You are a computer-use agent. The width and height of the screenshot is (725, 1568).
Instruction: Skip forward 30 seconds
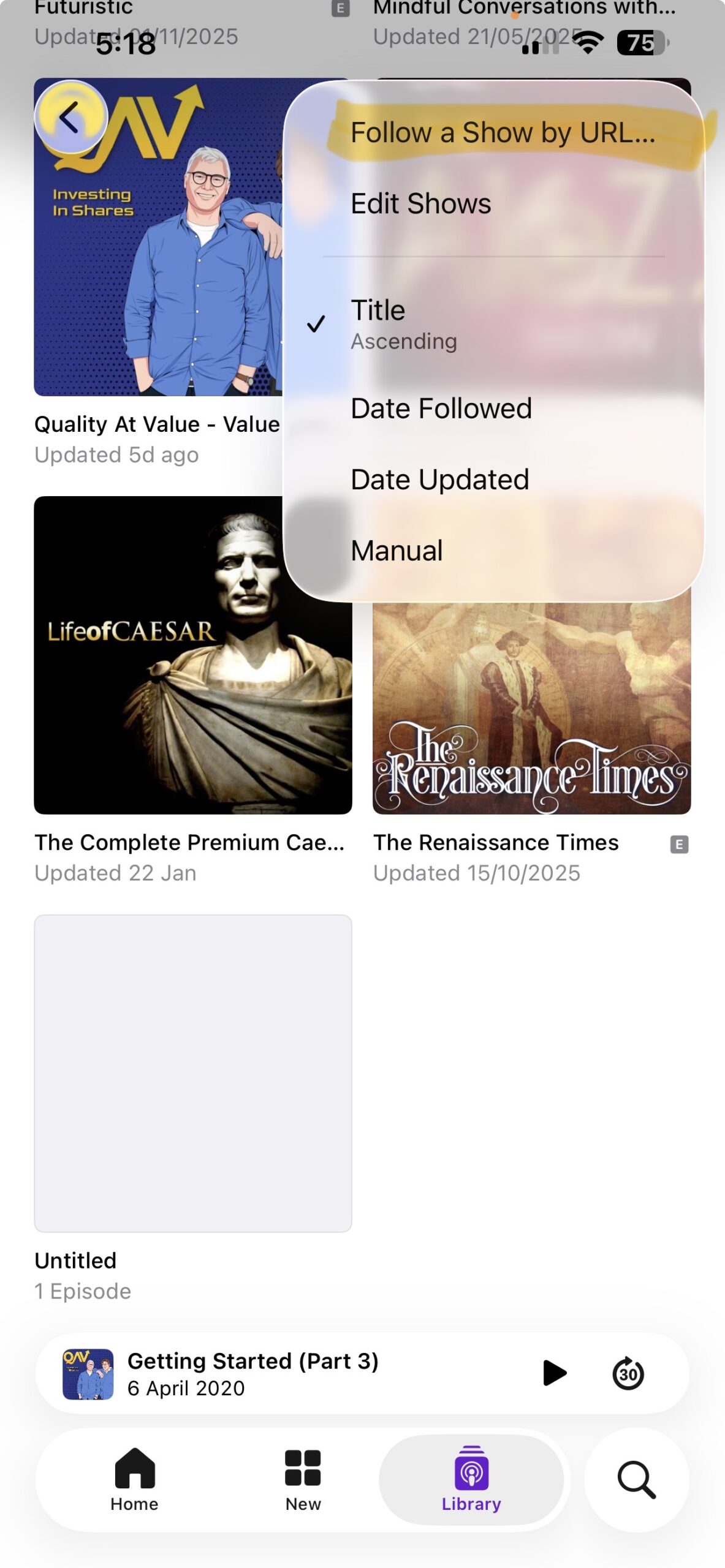click(628, 1373)
